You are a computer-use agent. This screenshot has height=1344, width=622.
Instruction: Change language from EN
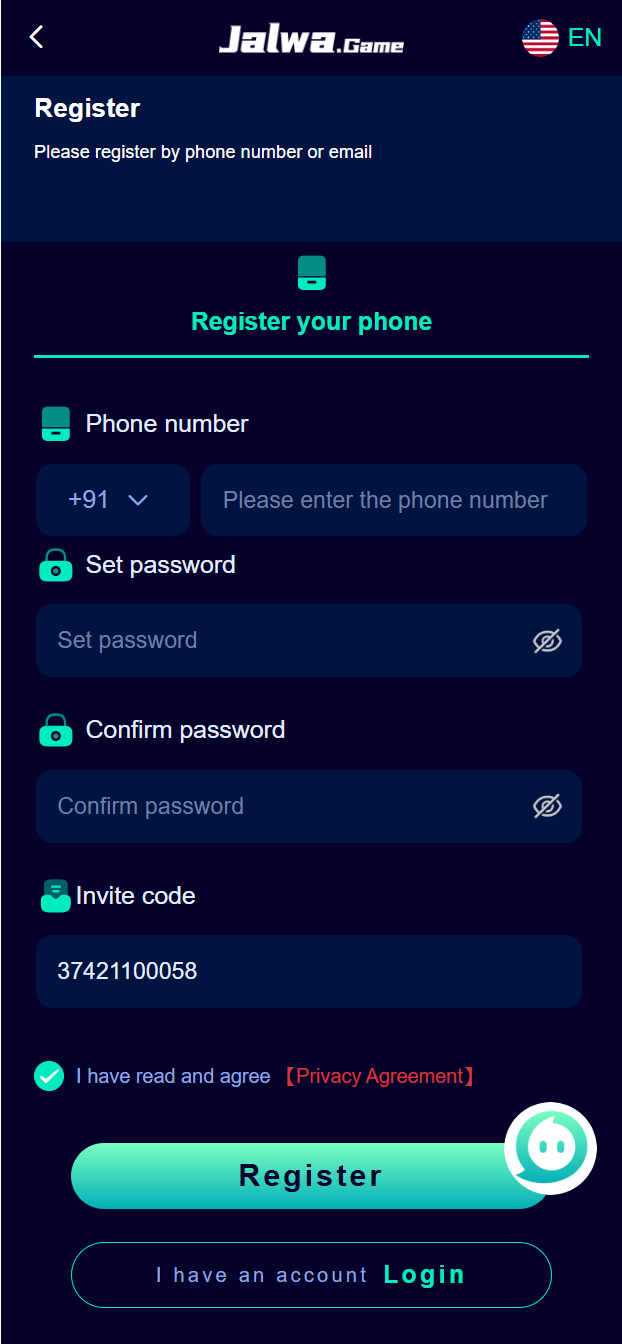point(562,38)
